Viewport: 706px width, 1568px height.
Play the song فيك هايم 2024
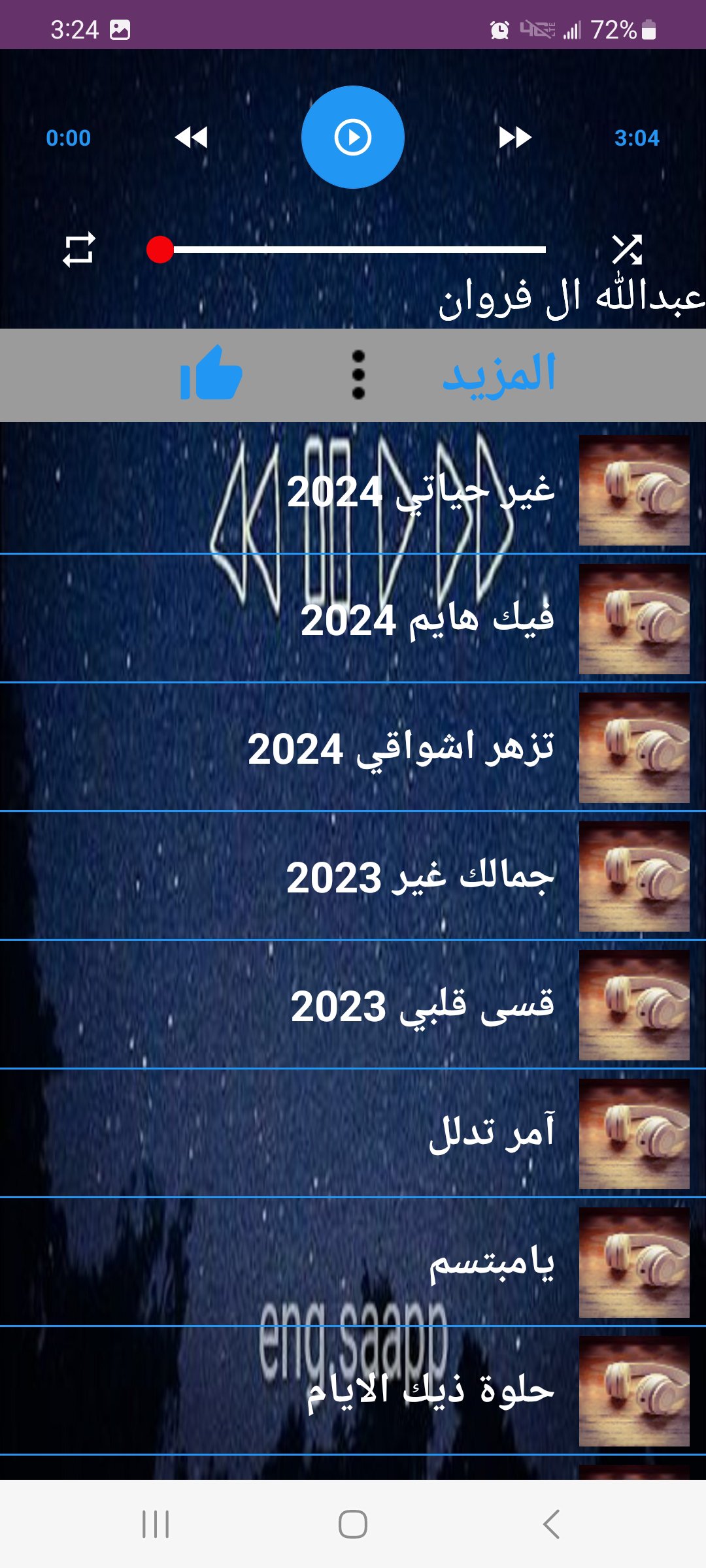[353, 618]
